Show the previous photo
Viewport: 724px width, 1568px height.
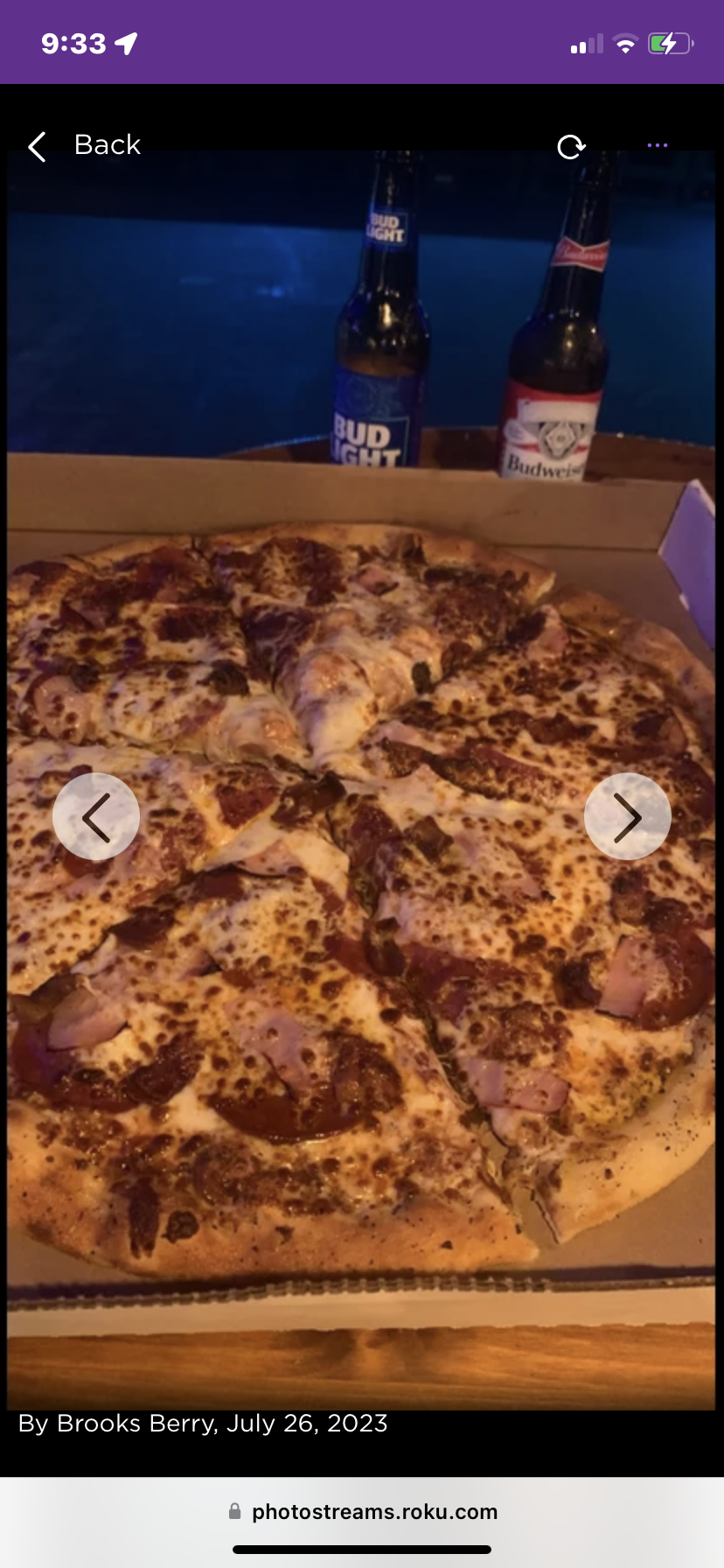(96, 817)
